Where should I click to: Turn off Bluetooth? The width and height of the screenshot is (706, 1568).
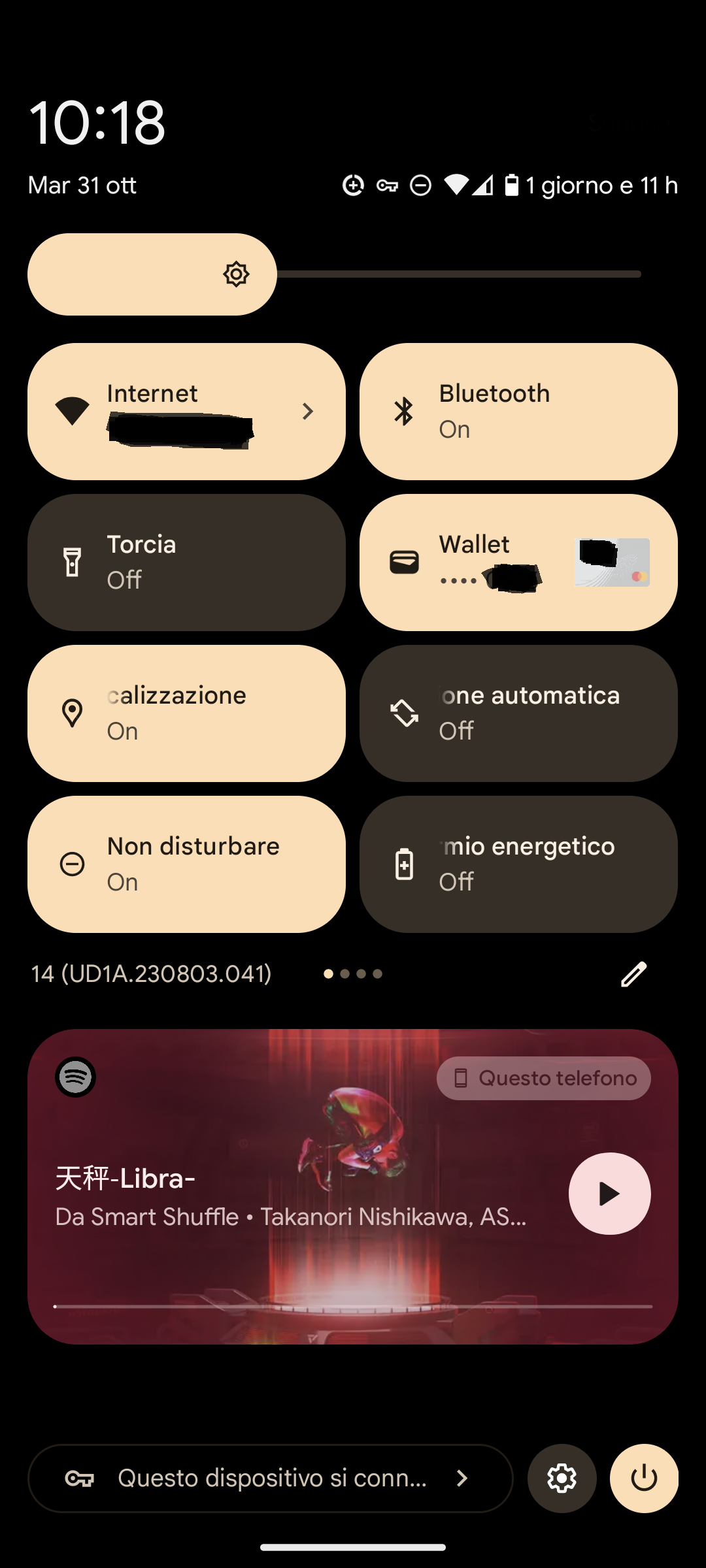click(518, 412)
